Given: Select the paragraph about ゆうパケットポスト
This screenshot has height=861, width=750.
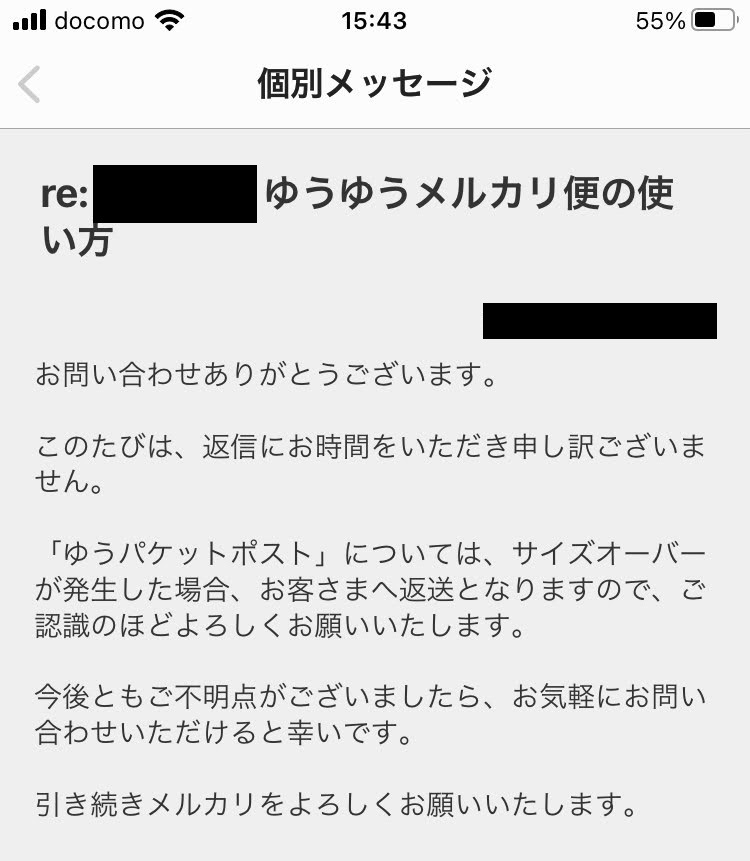Looking at the screenshot, I should 374,590.
